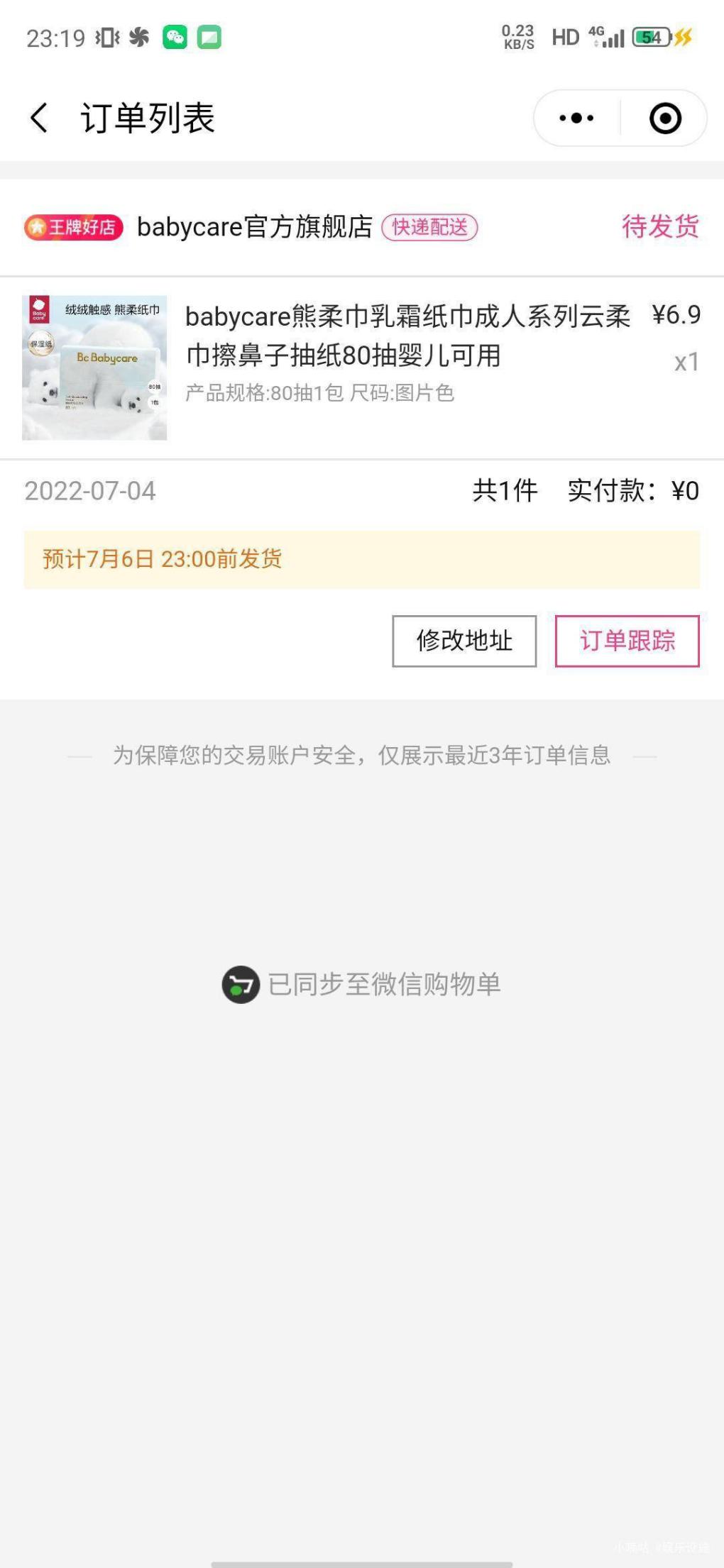This screenshot has width=724, height=1568.
Task: Open the mini program three-dot menu
Action: pos(576,118)
